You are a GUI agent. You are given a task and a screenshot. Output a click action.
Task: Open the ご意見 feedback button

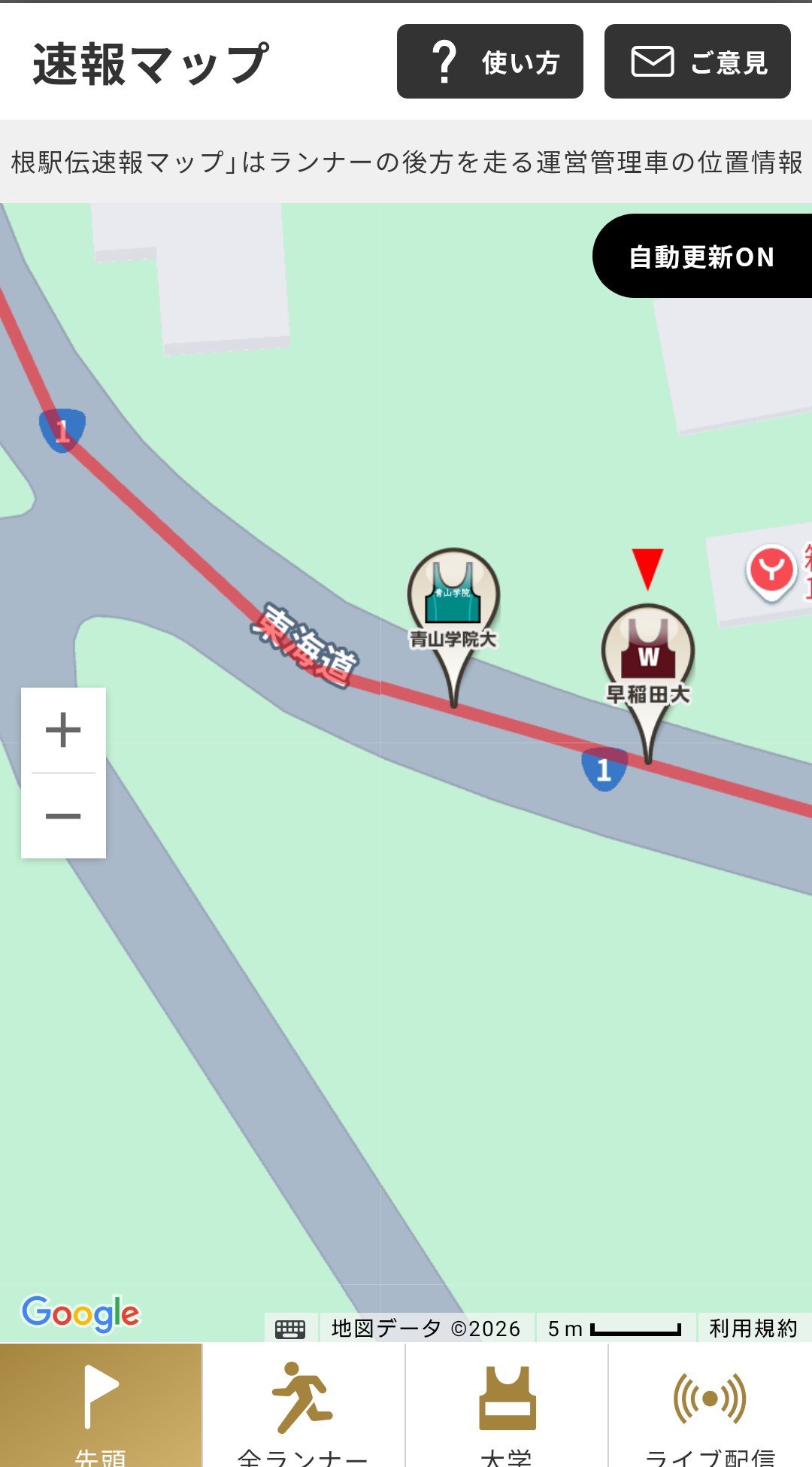(x=697, y=62)
